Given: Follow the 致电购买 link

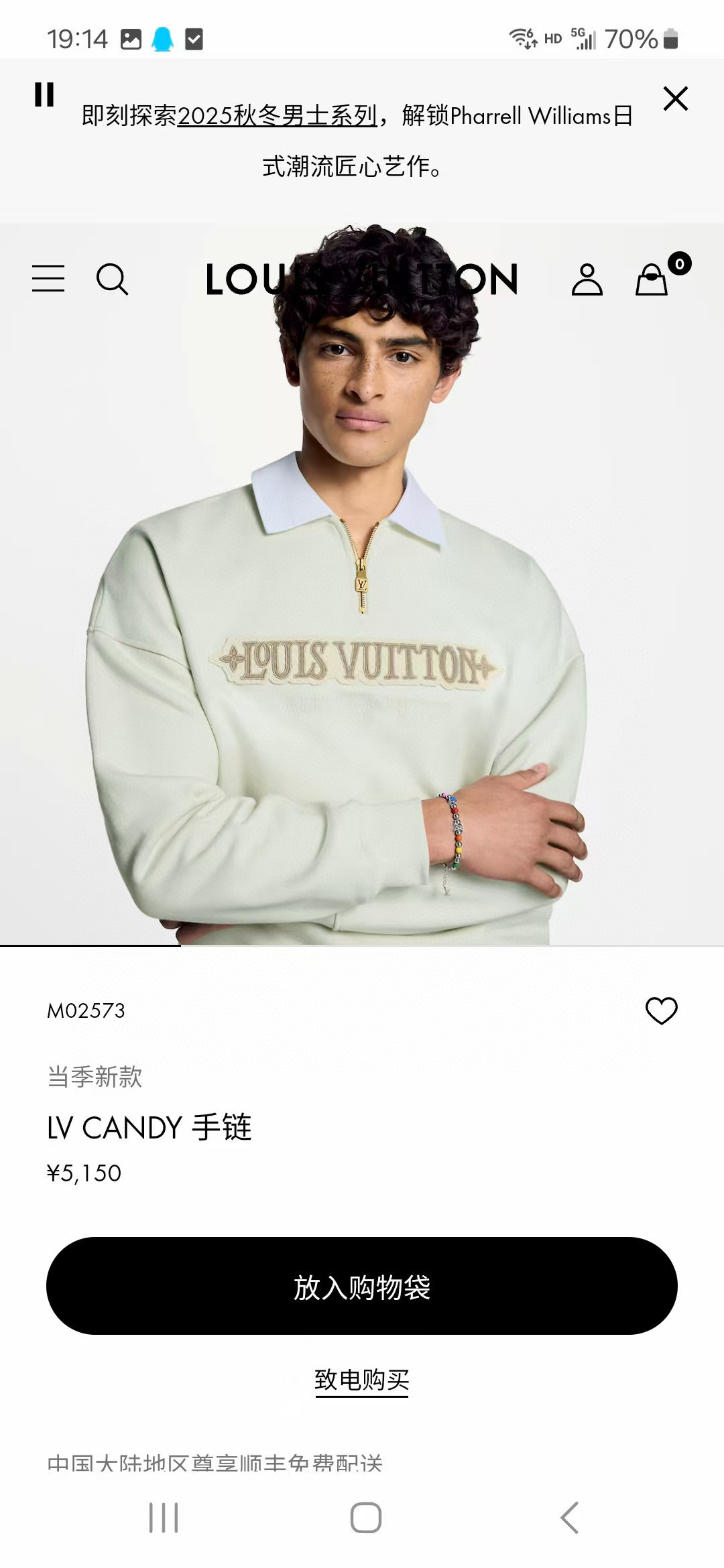Looking at the screenshot, I should click(362, 1380).
